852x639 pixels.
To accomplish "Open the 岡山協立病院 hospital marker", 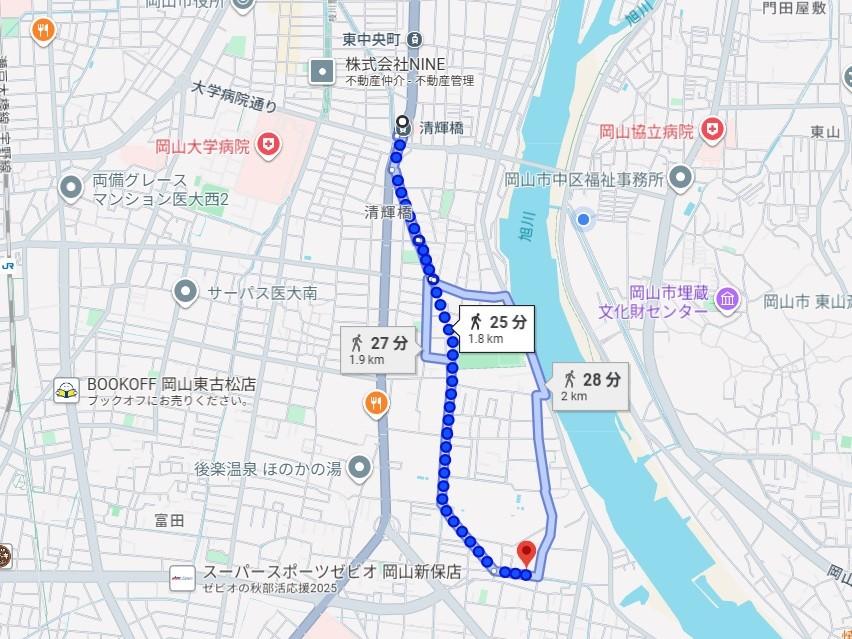I will pos(712,130).
